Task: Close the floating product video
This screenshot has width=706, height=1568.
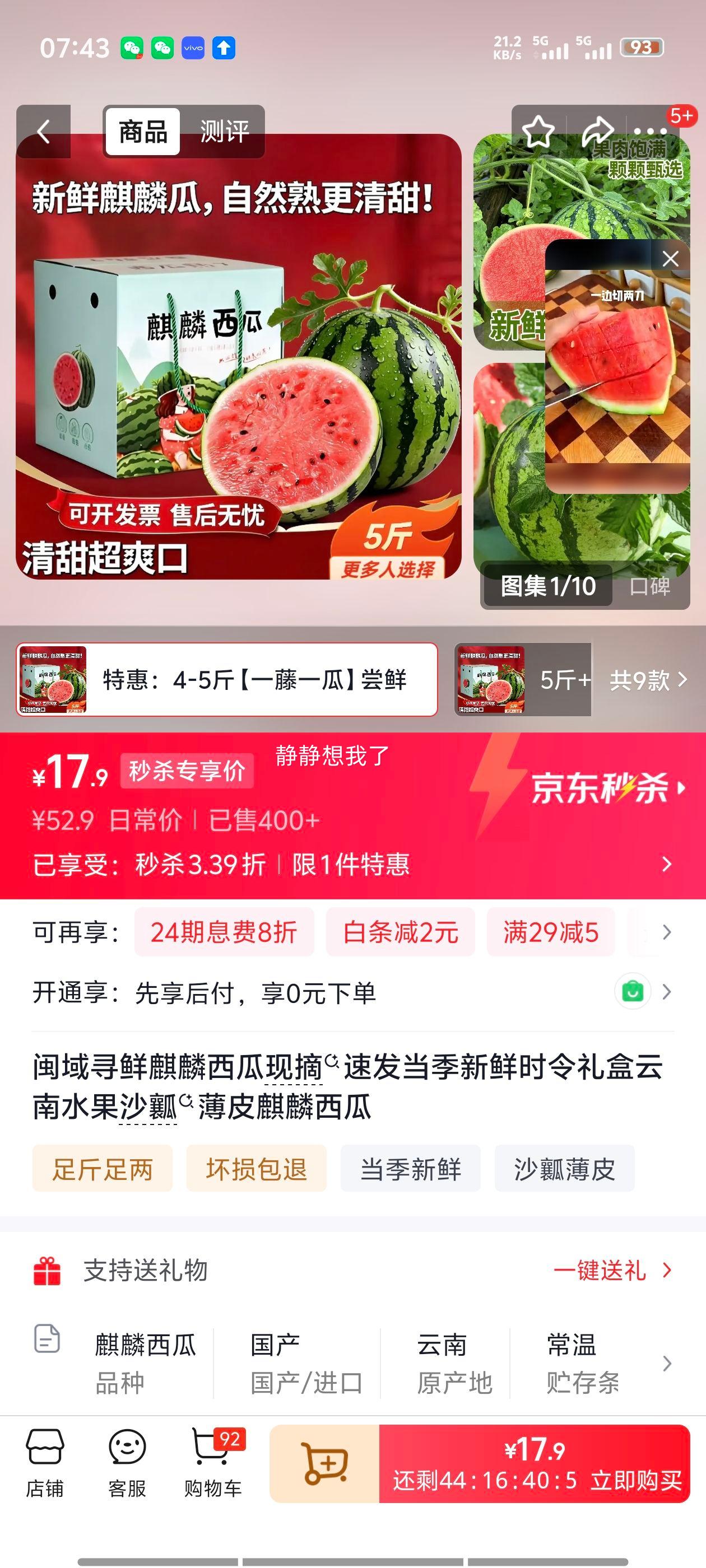Action: point(671,258)
